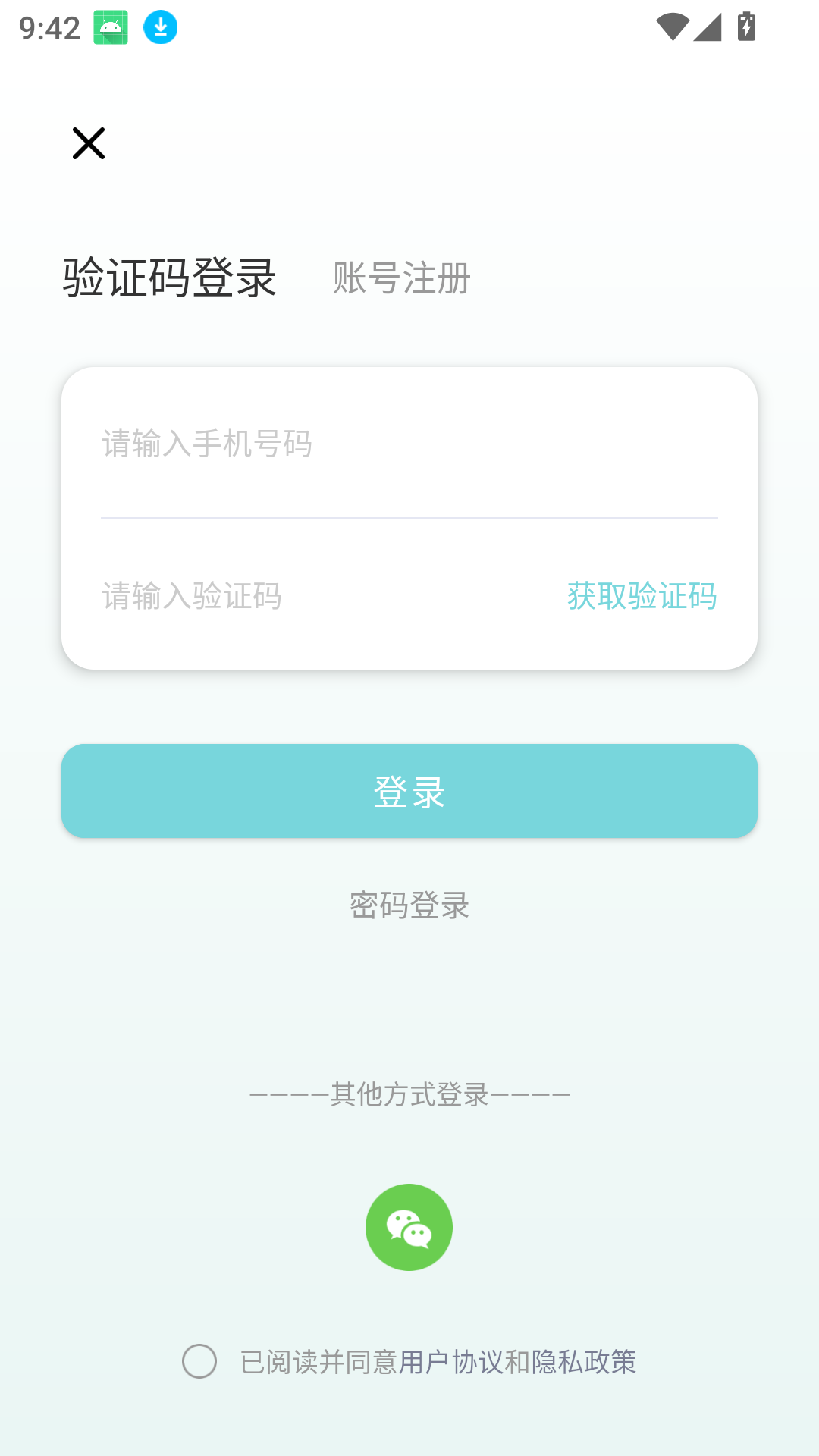Select the 验证码登录 tab
This screenshot has width=819, height=1456.
coord(168,278)
